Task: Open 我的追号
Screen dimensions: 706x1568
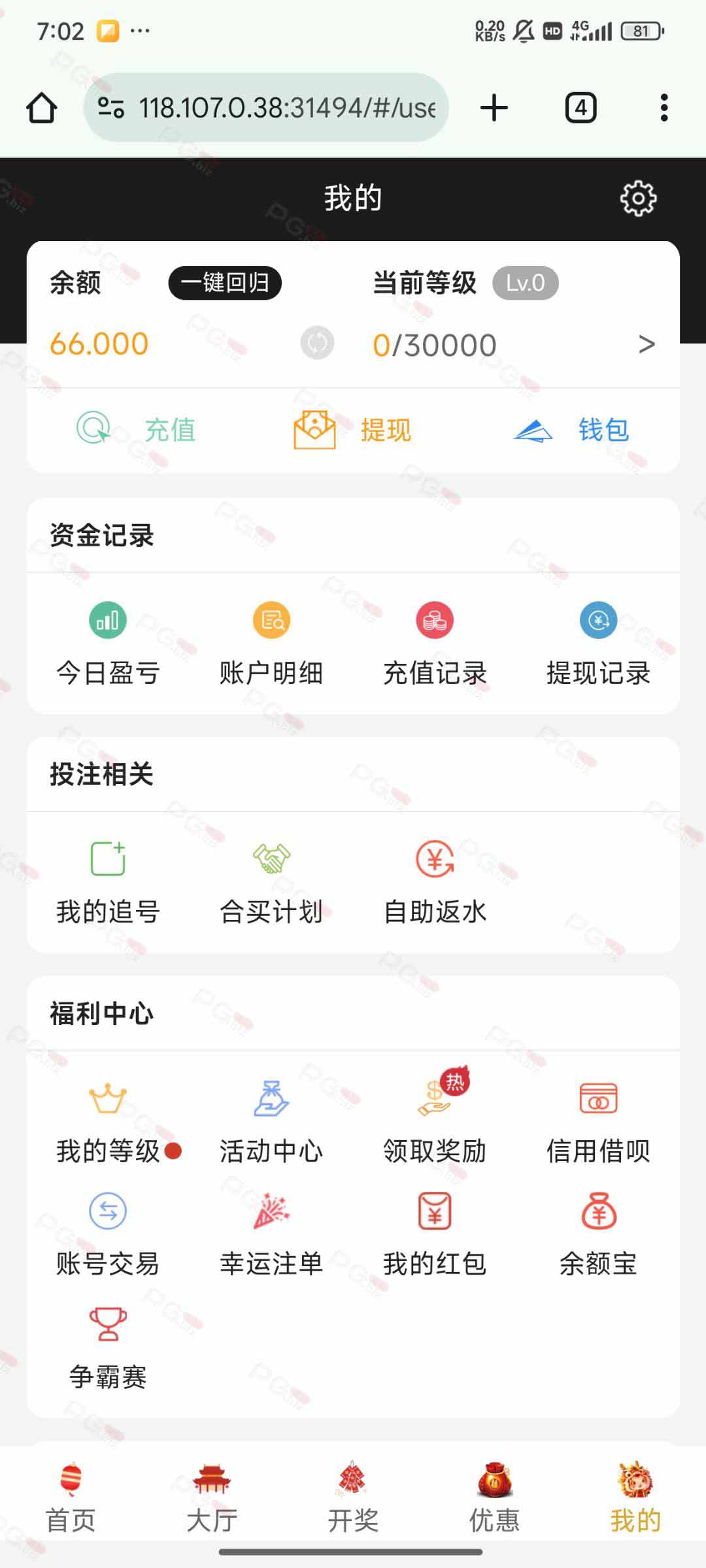Action: point(108,883)
